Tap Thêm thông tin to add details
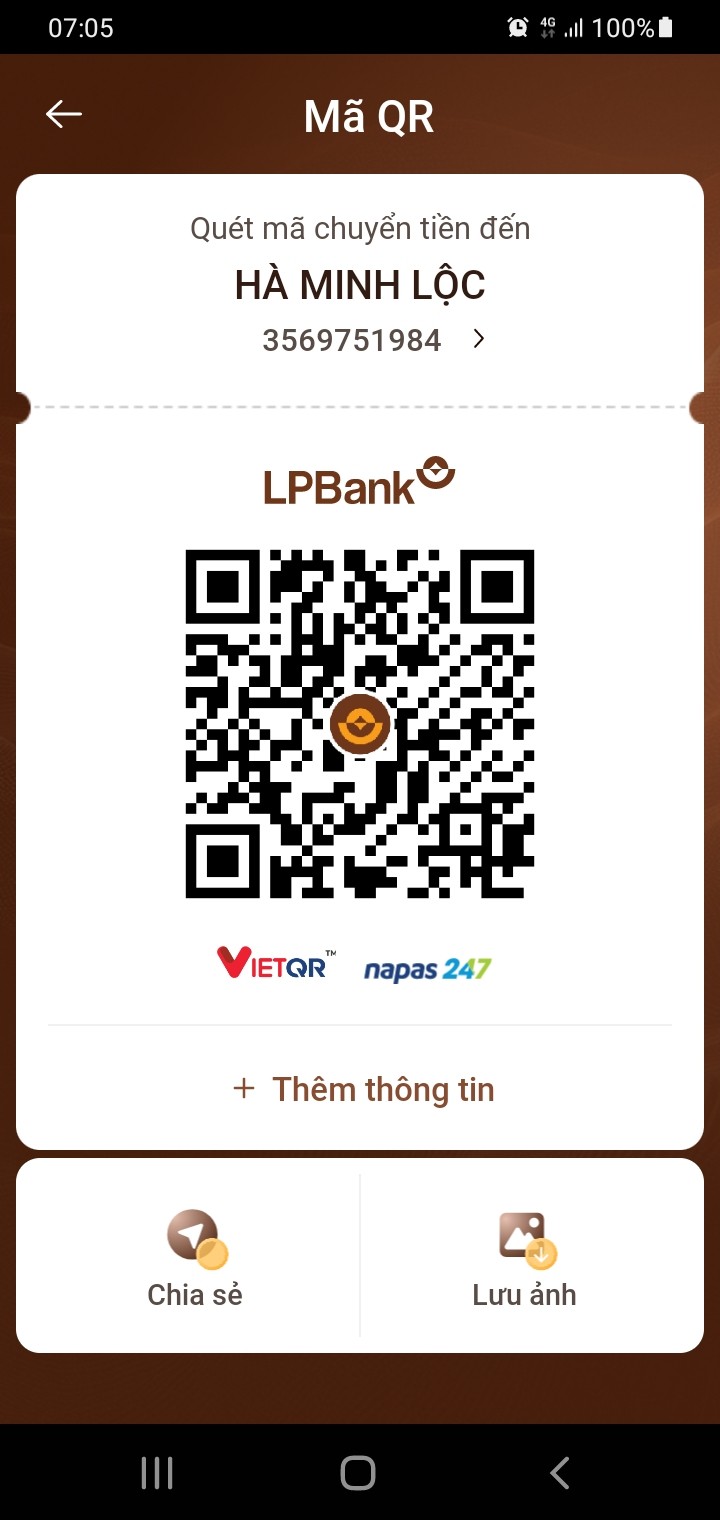The height and width of the screenshot is (1520, 720). point(362,1089)
